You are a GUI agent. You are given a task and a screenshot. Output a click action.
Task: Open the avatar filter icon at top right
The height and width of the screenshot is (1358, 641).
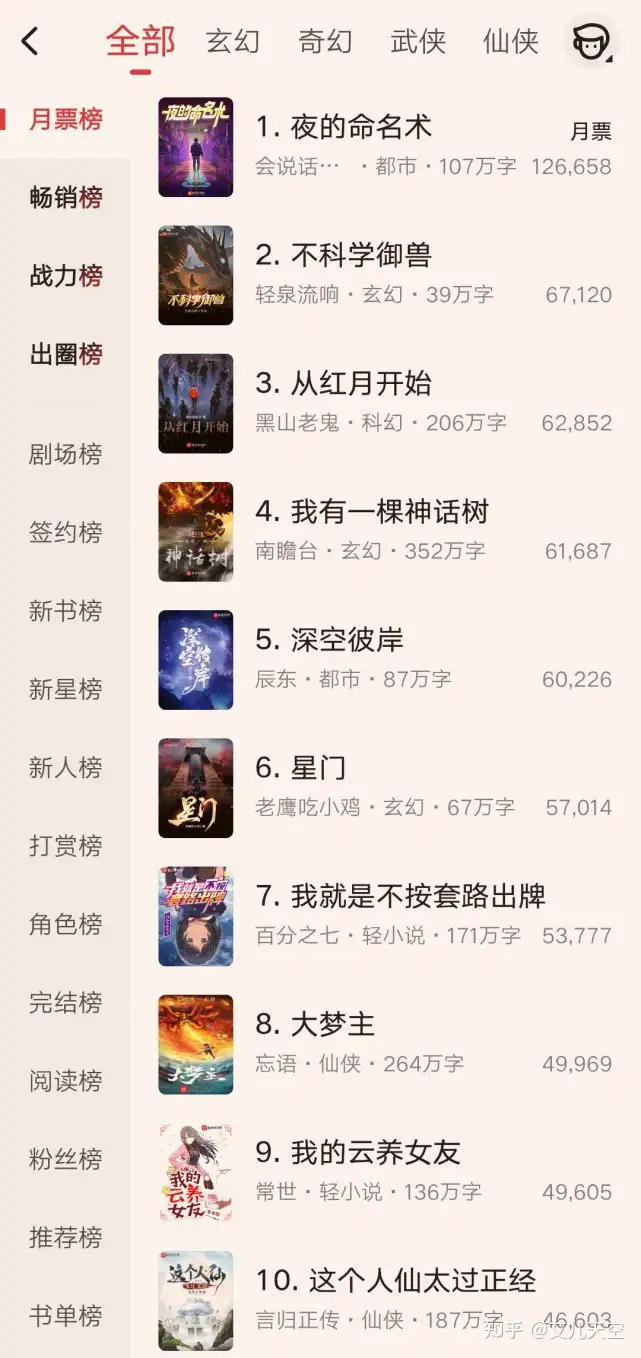(x=591, y=42)
